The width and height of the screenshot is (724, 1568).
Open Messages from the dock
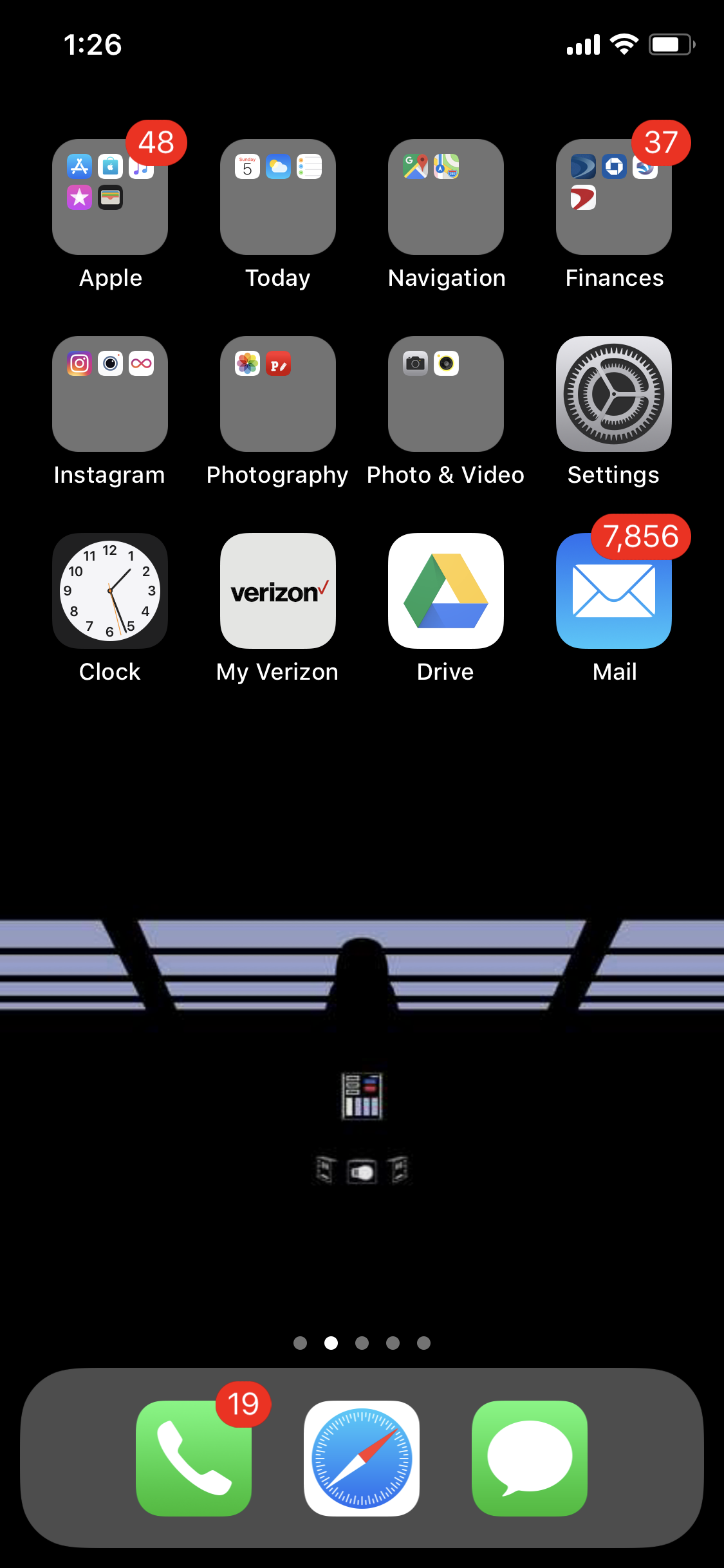pyautogui.click(x=530, y=1459)
